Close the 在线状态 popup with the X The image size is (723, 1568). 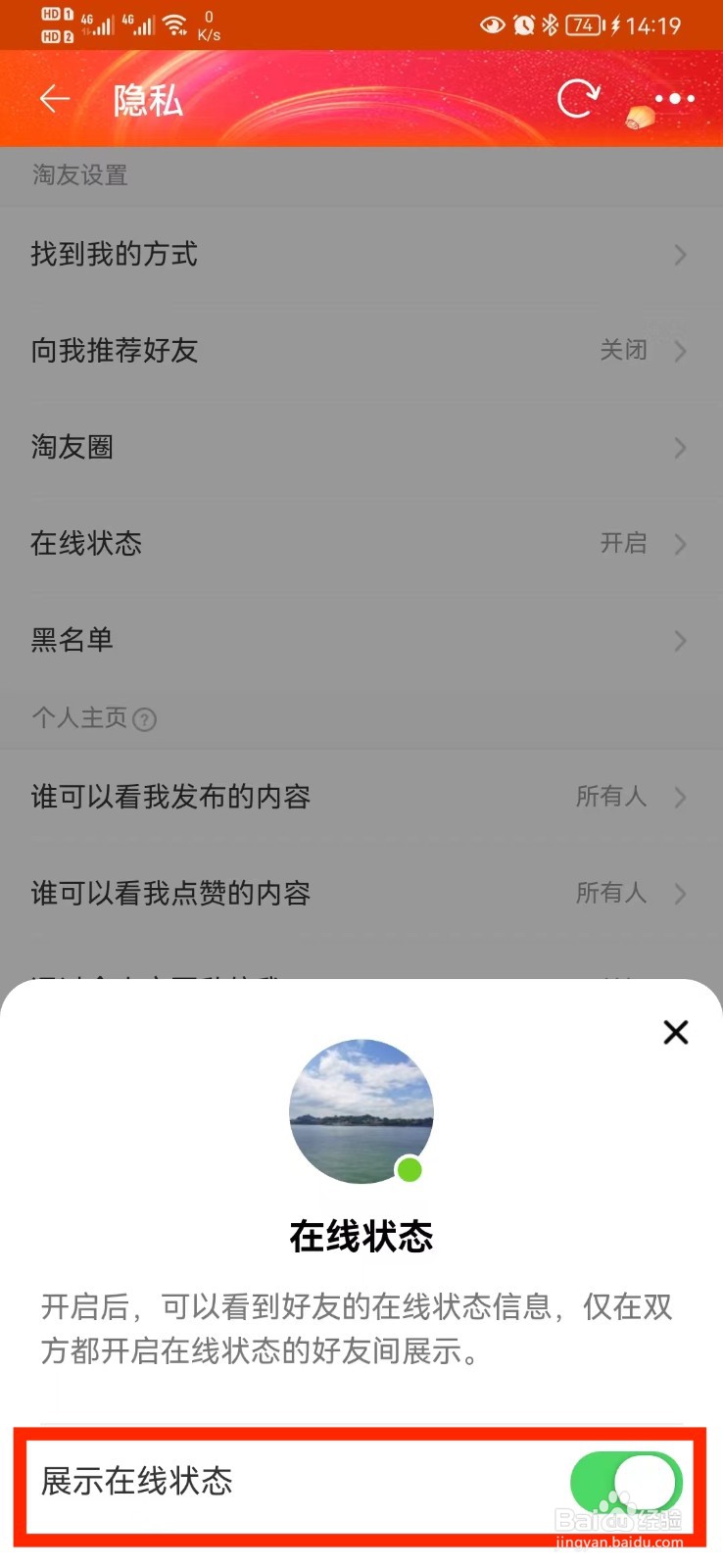(675, 1032)
